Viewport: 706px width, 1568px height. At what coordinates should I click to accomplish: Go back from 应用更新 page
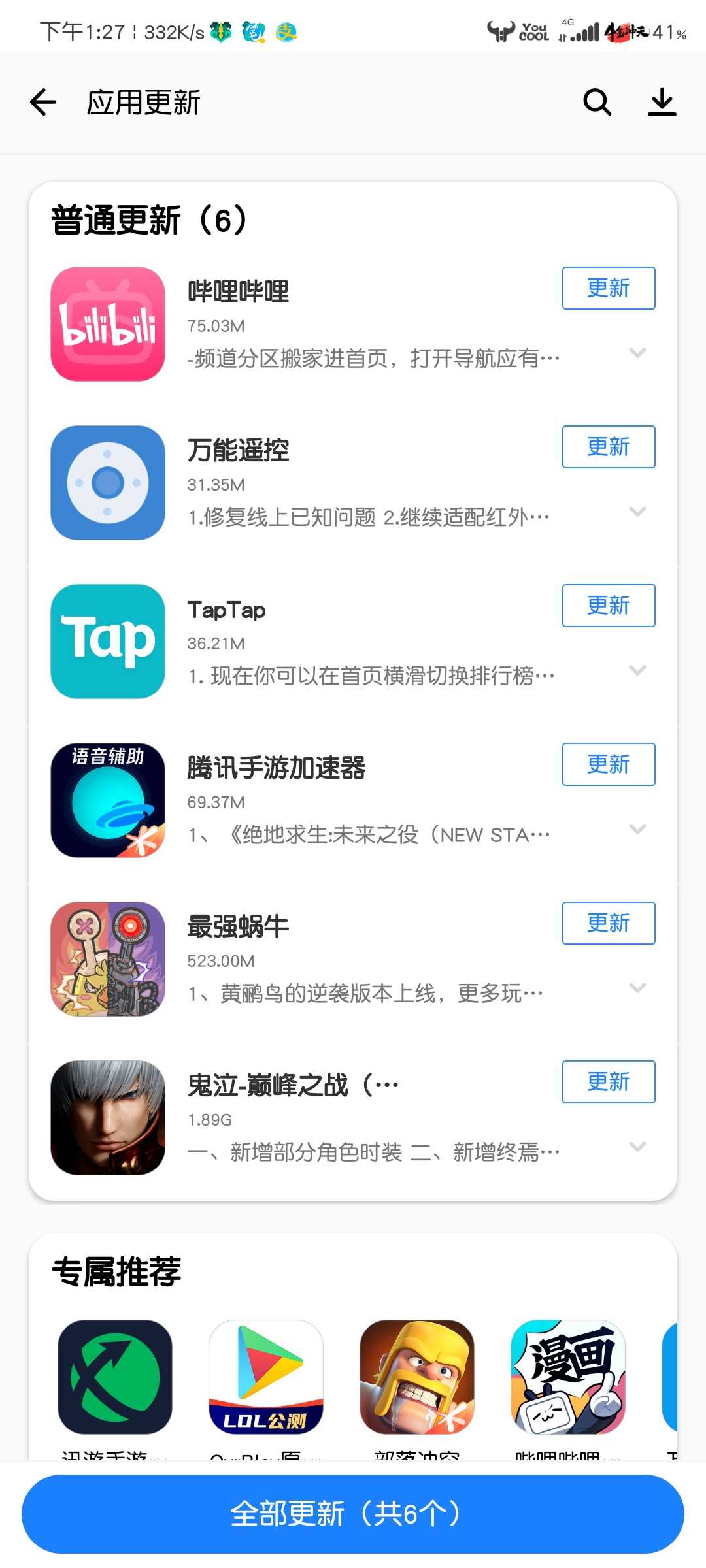(x=43, y=103)
